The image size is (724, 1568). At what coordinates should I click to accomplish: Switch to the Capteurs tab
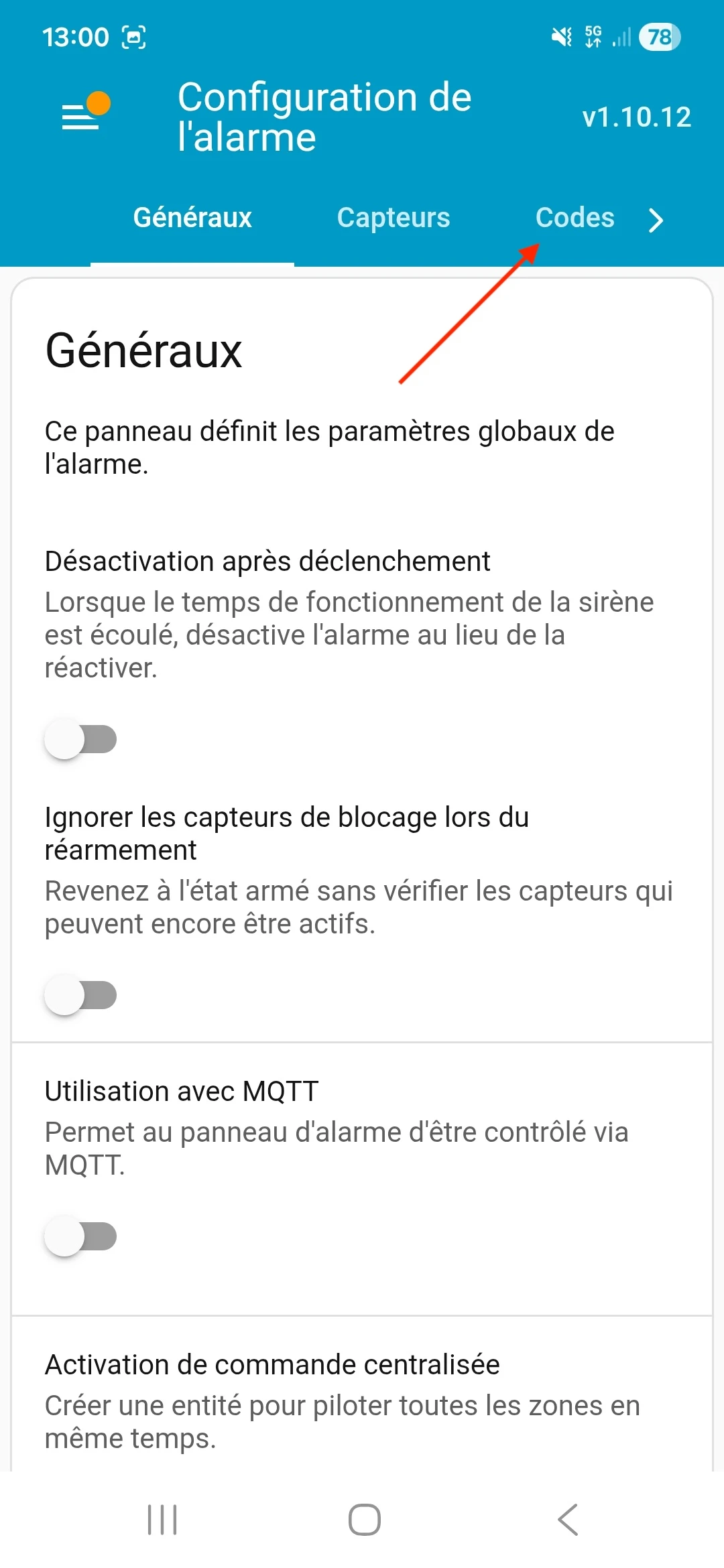pyautogui.click(x=394, y=218)
